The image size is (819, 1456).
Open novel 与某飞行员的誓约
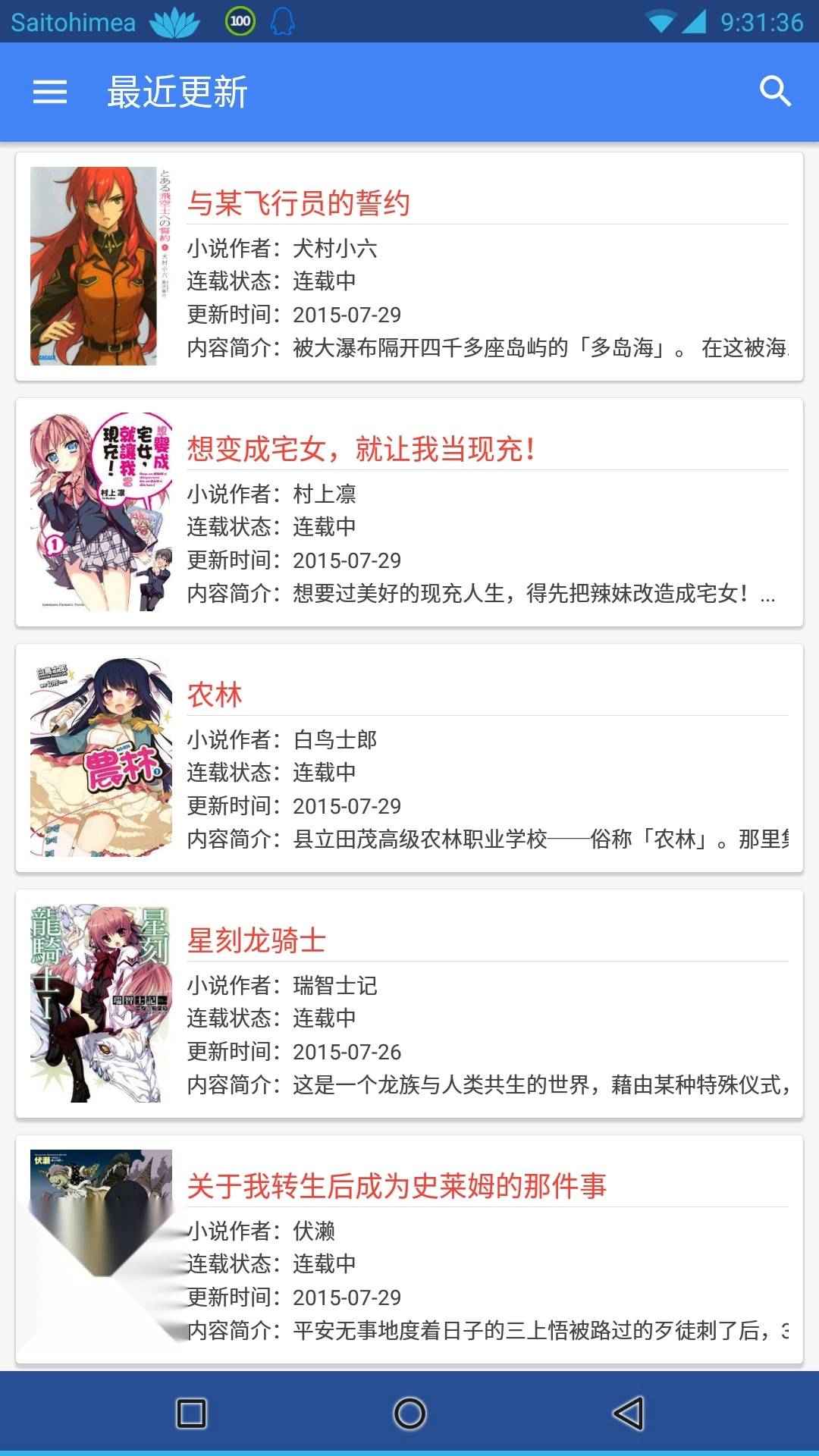click(409, 267)
